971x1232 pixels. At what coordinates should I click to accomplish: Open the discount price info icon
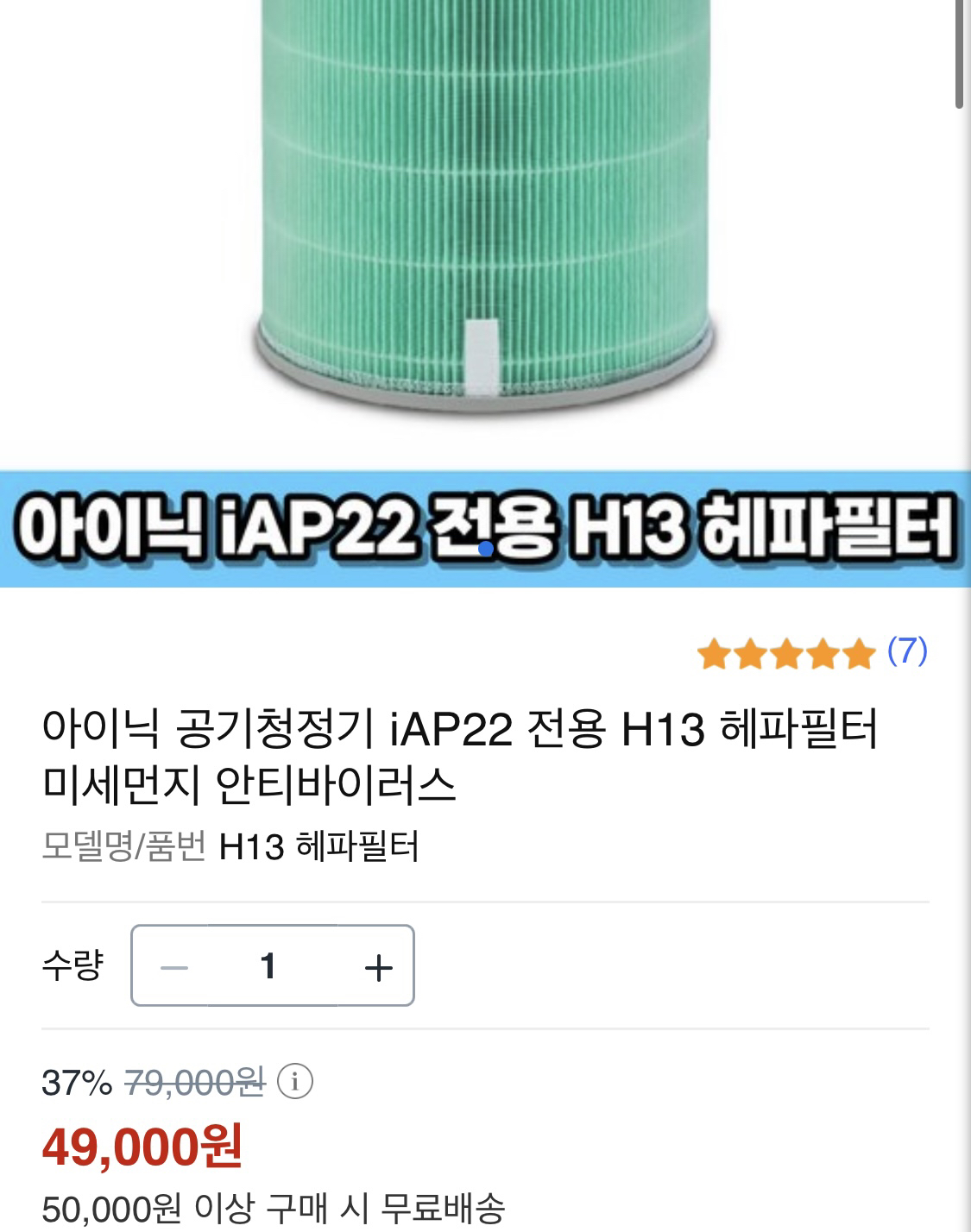pyautogui.click(x=295, y=1081)
